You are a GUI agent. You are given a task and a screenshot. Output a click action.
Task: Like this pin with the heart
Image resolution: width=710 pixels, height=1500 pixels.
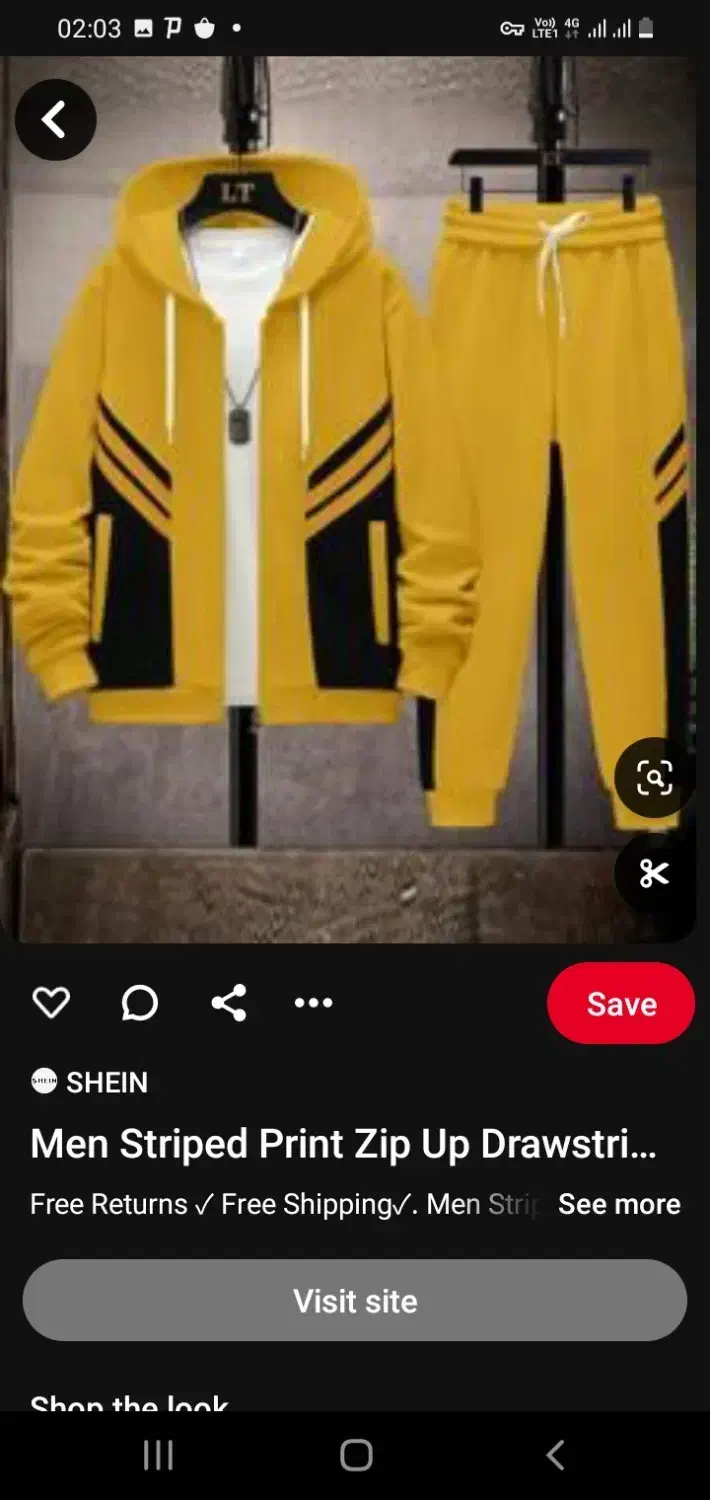pyautogui.click(x=51, y=1002)
